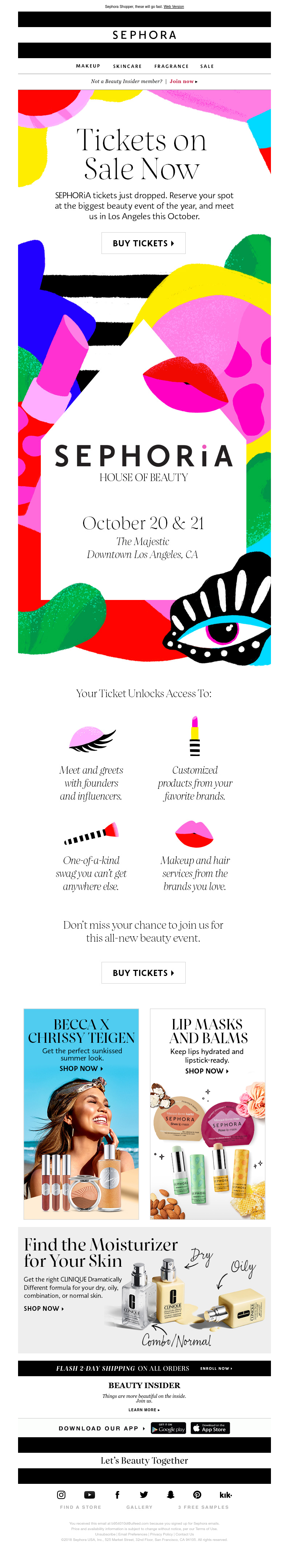
Task: Open the Skincare category
Action: click(x=127, y=66)
